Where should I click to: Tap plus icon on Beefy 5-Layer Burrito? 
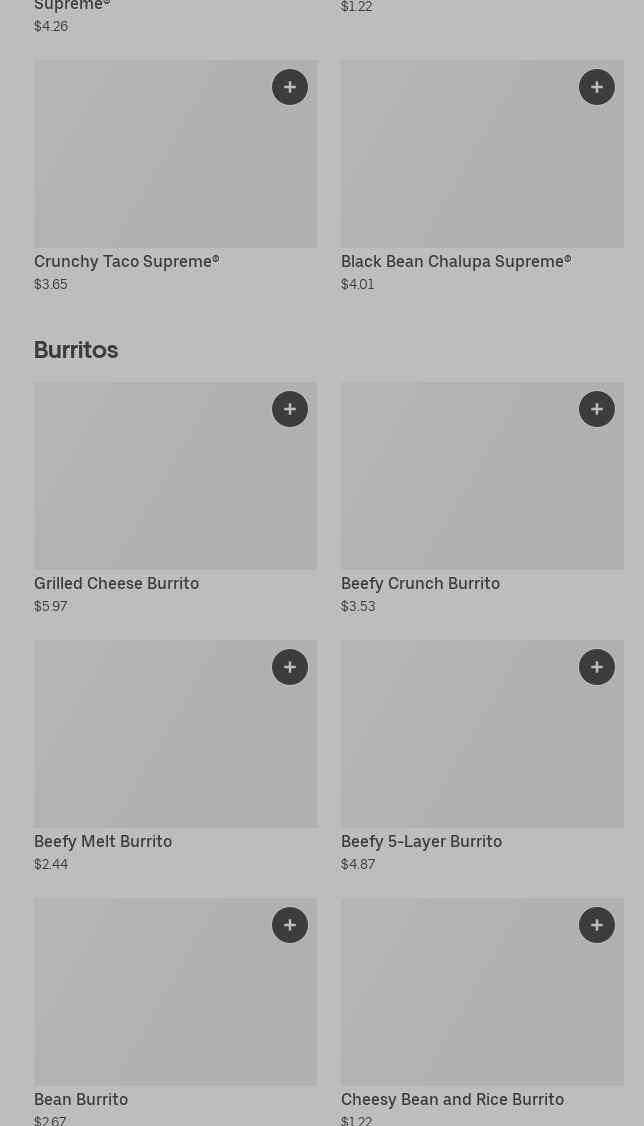pyautogui.click(x=597, y=667)
